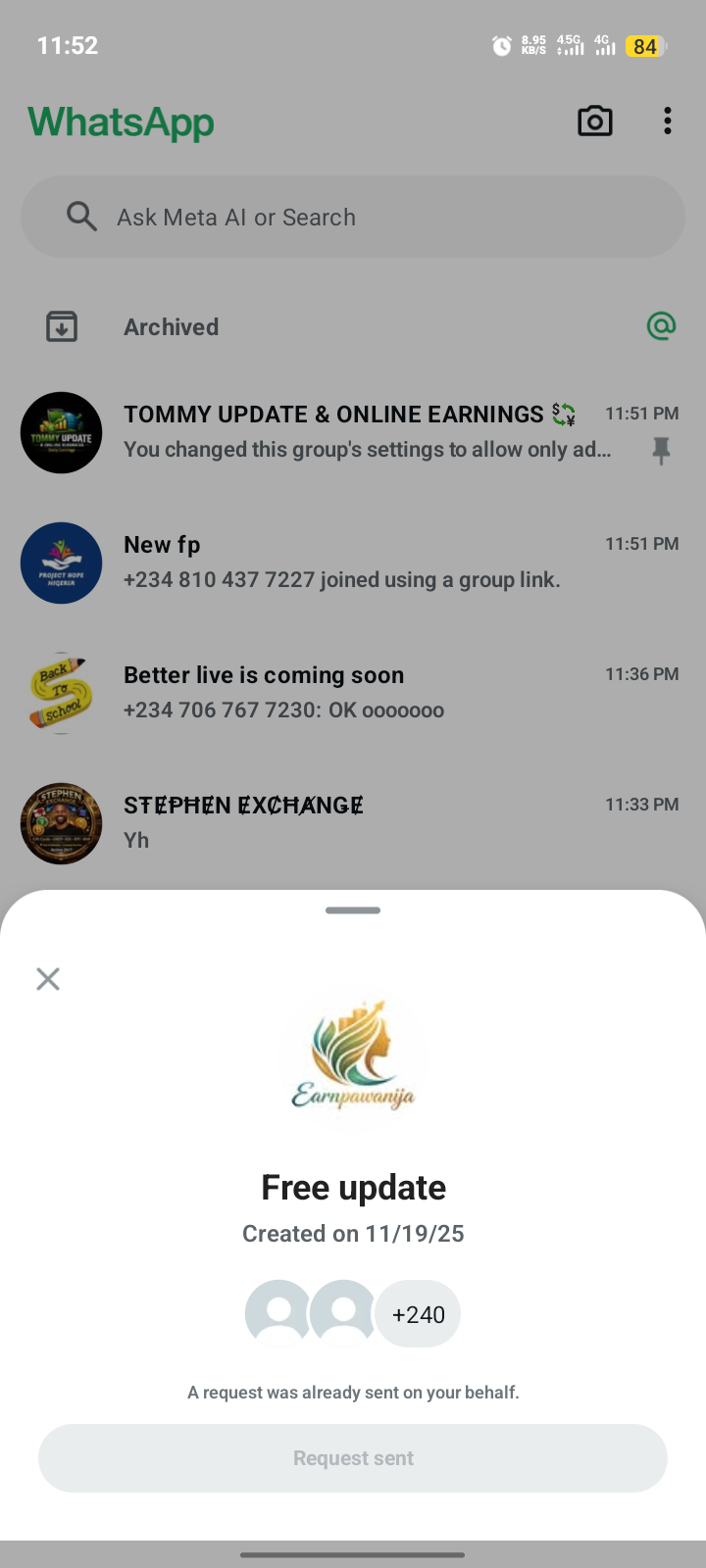Open the camera from the top bar

pos(595,122)
